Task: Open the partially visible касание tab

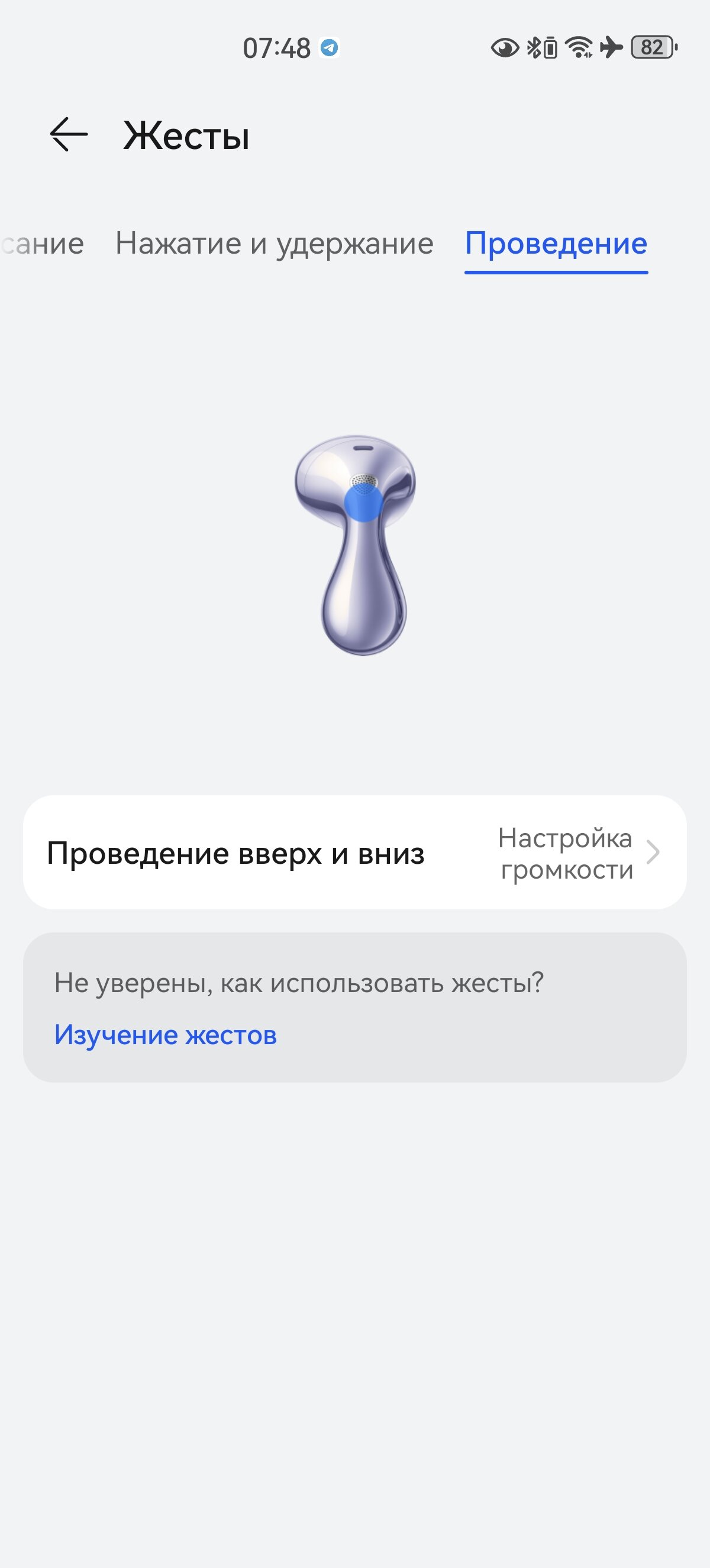Action: tap(41, 244)
